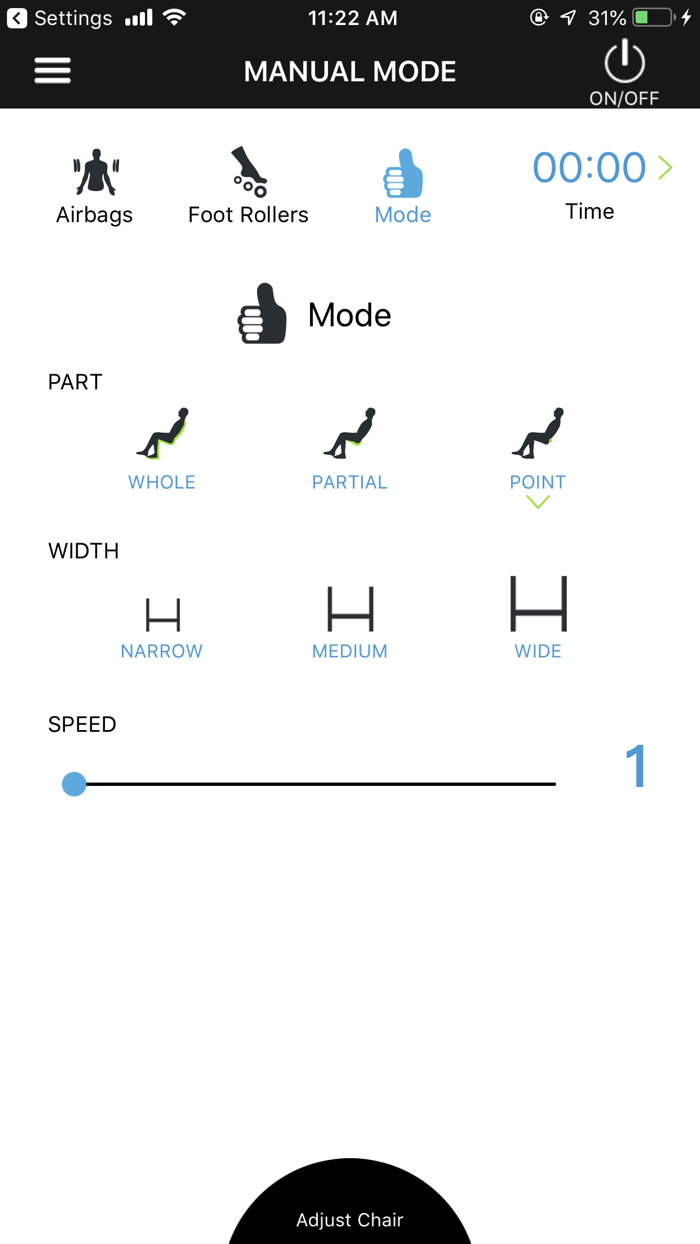Open the hamburger menu
The height and width of the screenshot is (1244, 700).
53,70
